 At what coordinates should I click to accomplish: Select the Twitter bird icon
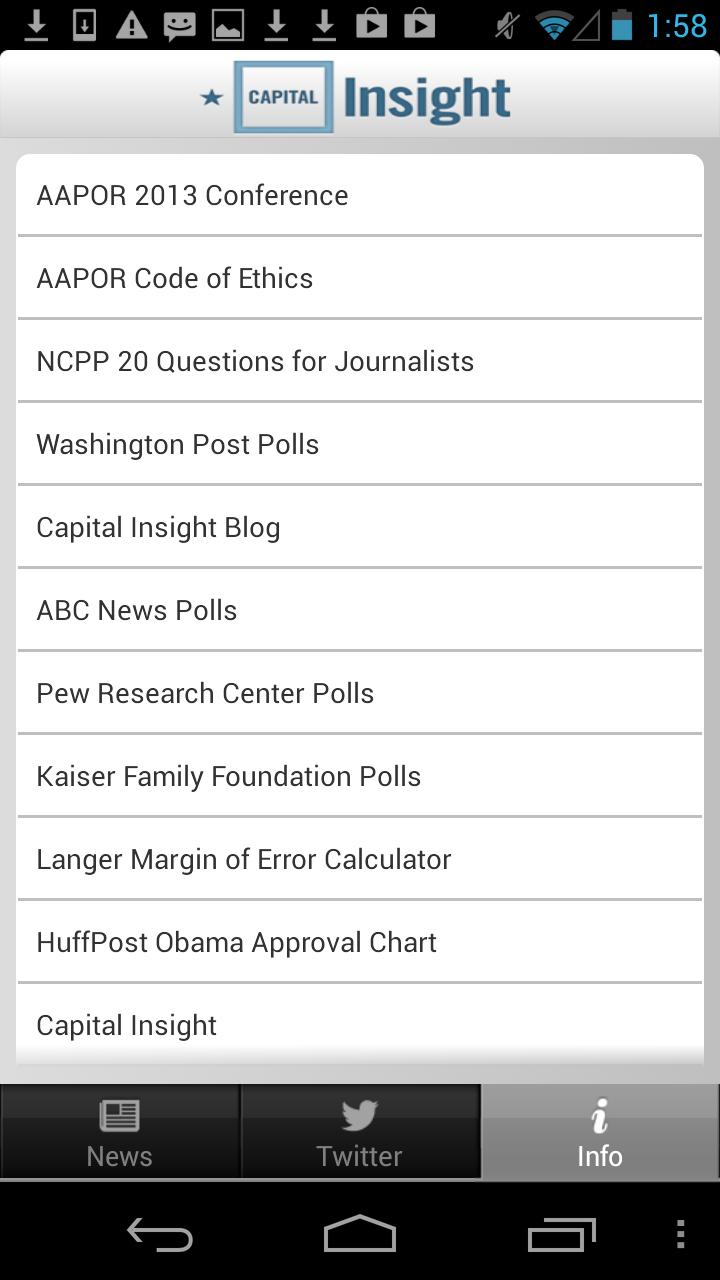click(x=360, y=1114)
